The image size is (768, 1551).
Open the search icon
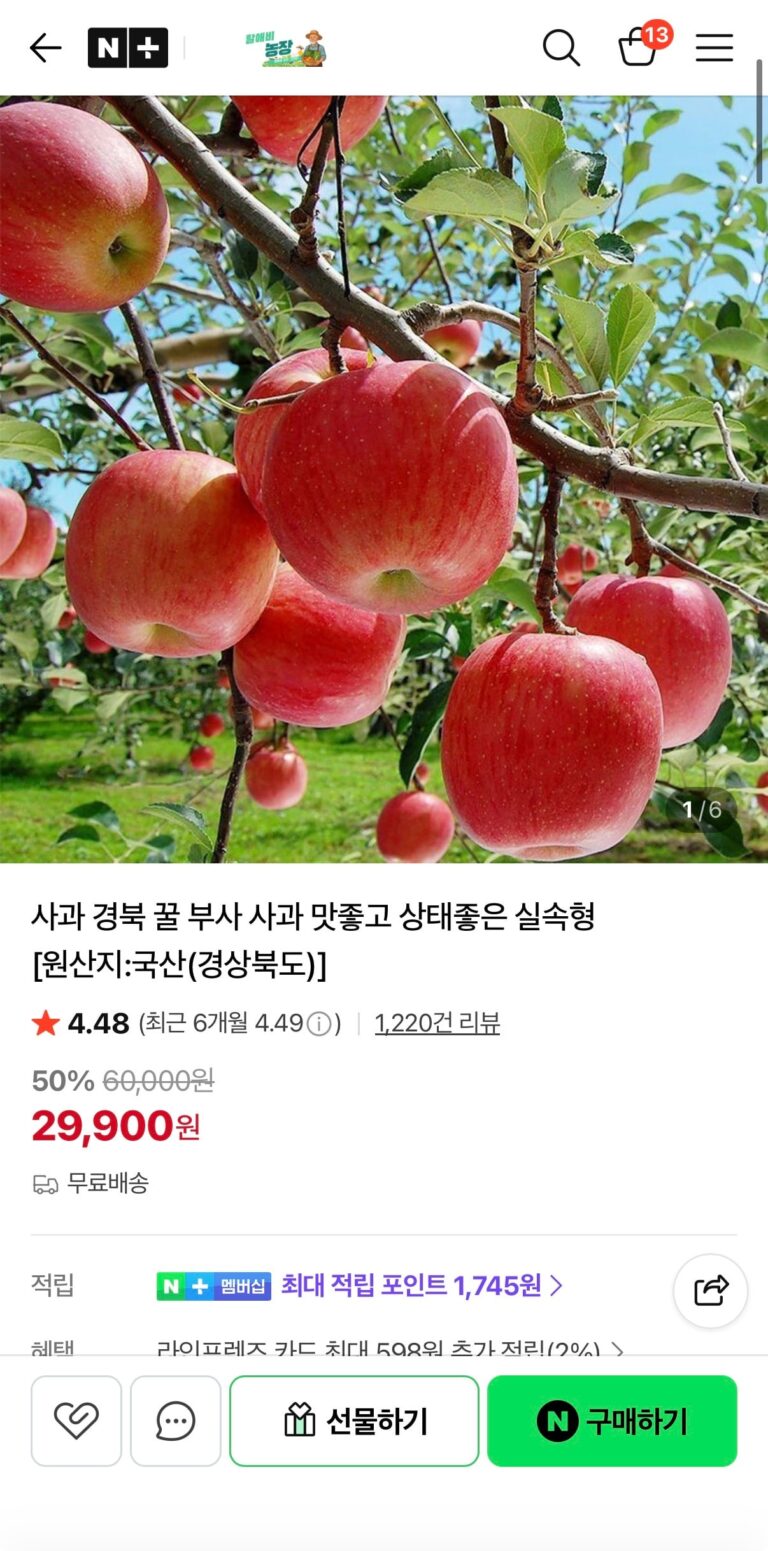pyautogui.click(x=561, y=48)
